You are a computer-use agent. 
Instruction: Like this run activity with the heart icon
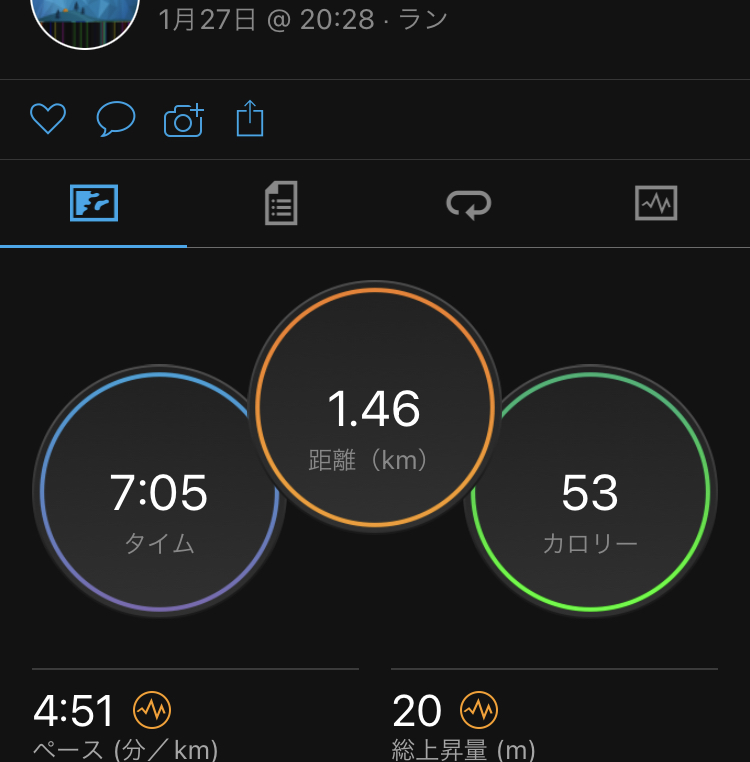coord(47,120)
